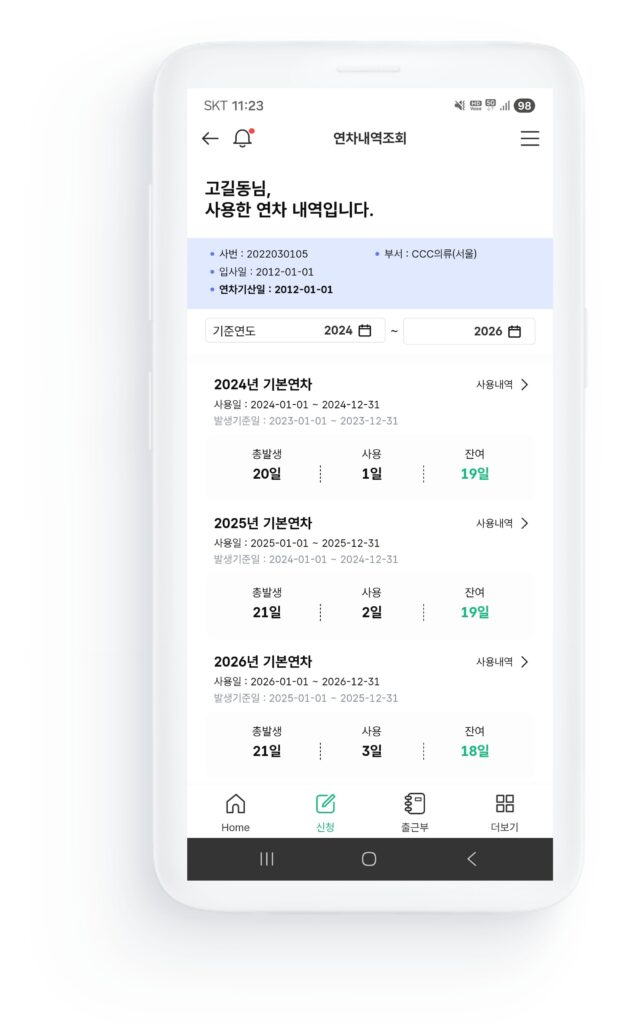635x1024 pixels.
Task: Open the notifications bell
Action: point(243,139)
